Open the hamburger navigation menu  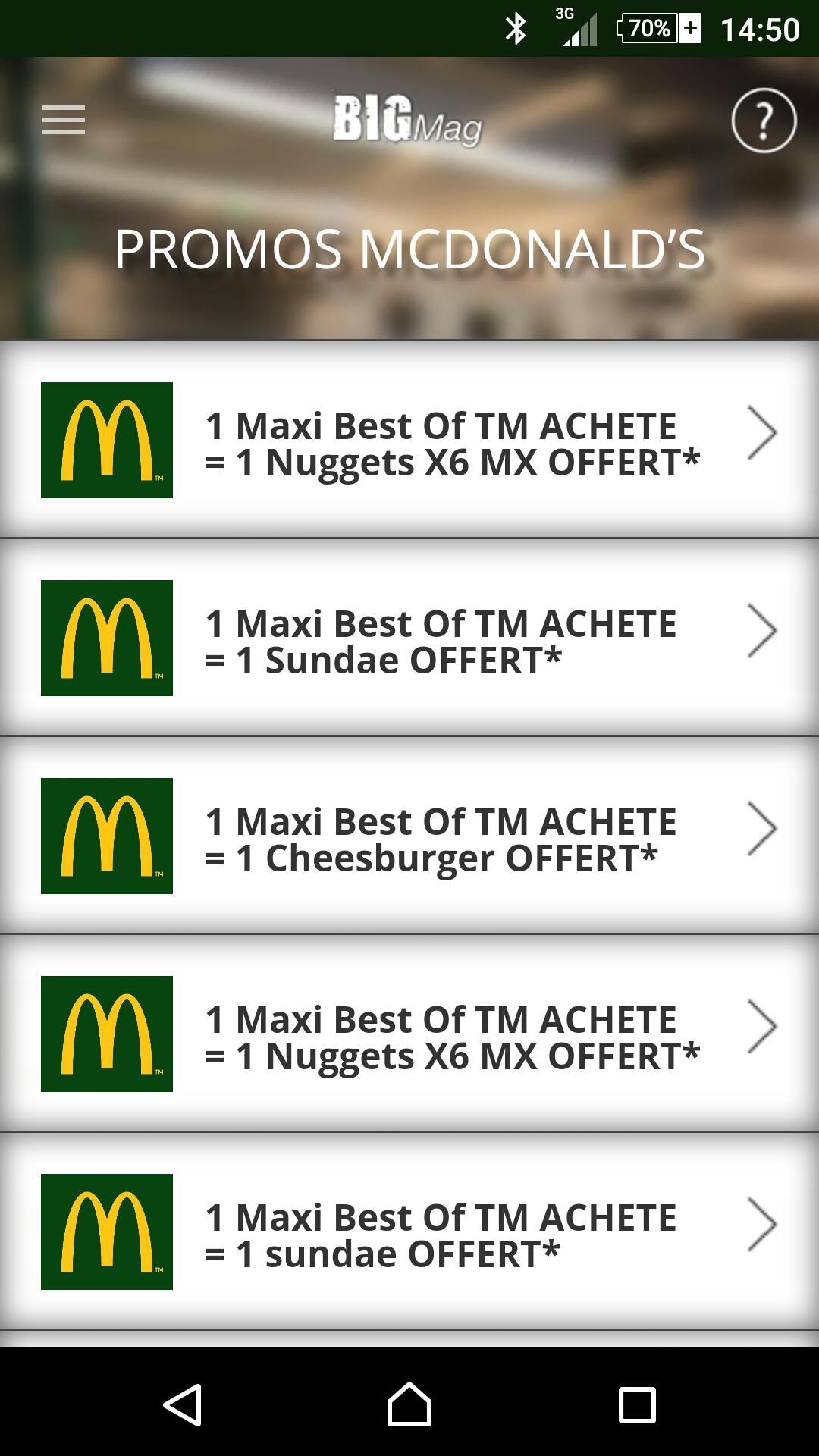pos(64,120)
